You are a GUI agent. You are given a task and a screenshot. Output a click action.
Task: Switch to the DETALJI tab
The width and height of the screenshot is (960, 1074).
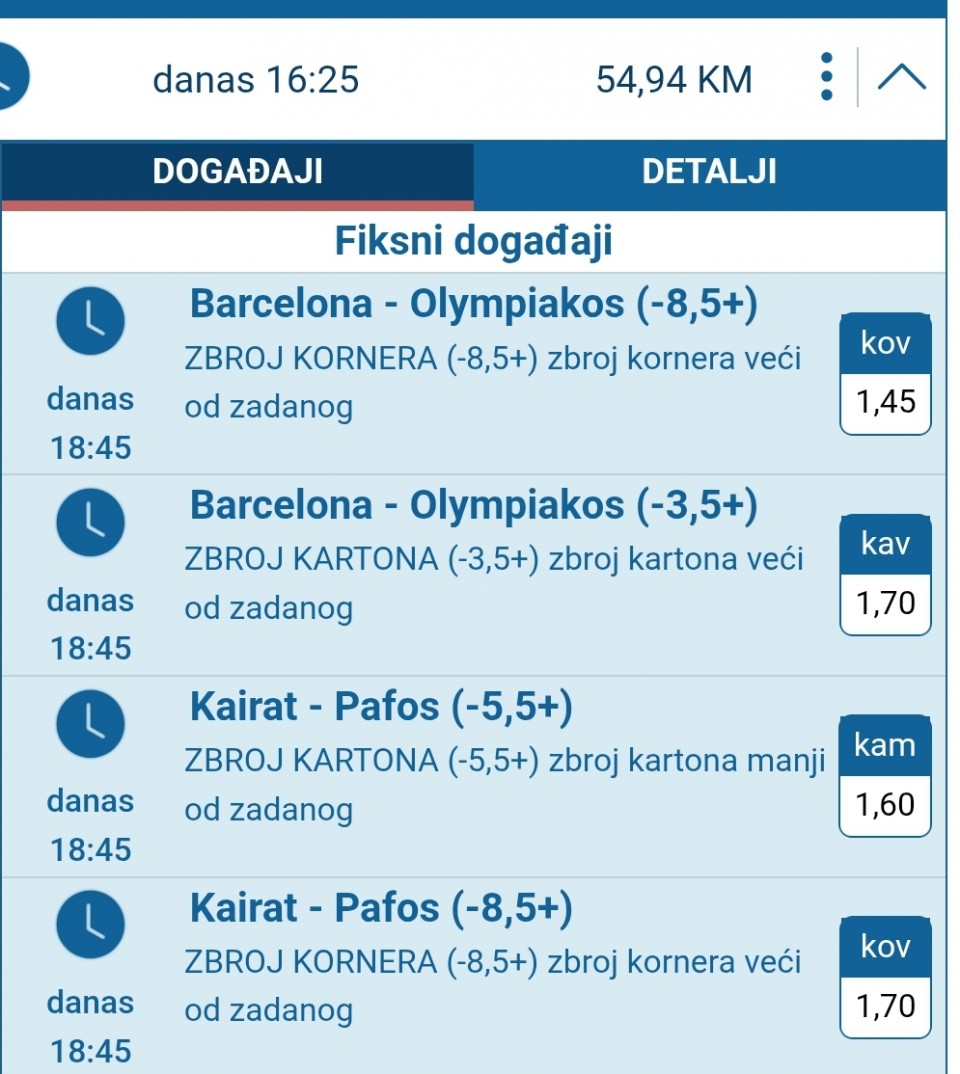(x=709, y=172)
